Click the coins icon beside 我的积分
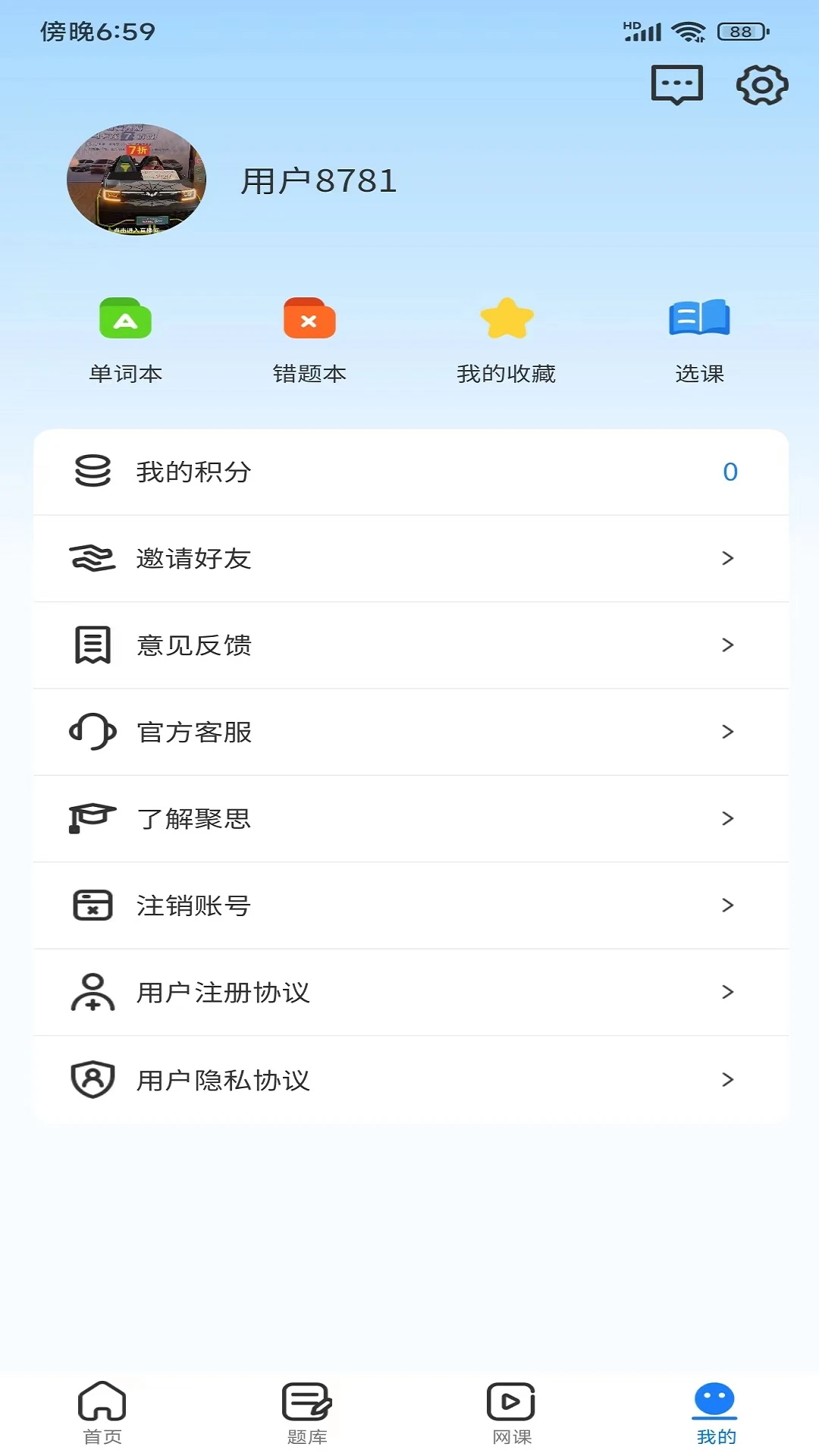The image size is (819, 1456). pyautogui.click(x=93, y=472)
